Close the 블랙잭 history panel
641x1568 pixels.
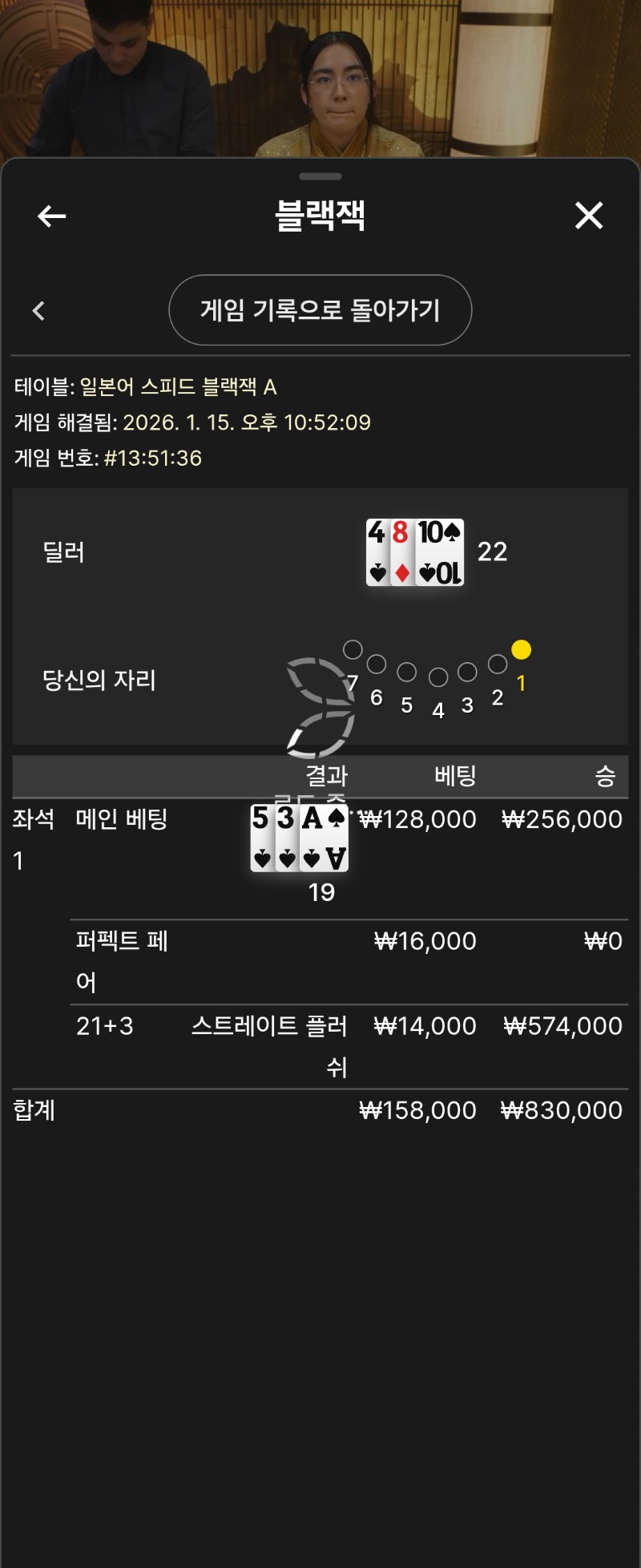[x=589, y=216]
